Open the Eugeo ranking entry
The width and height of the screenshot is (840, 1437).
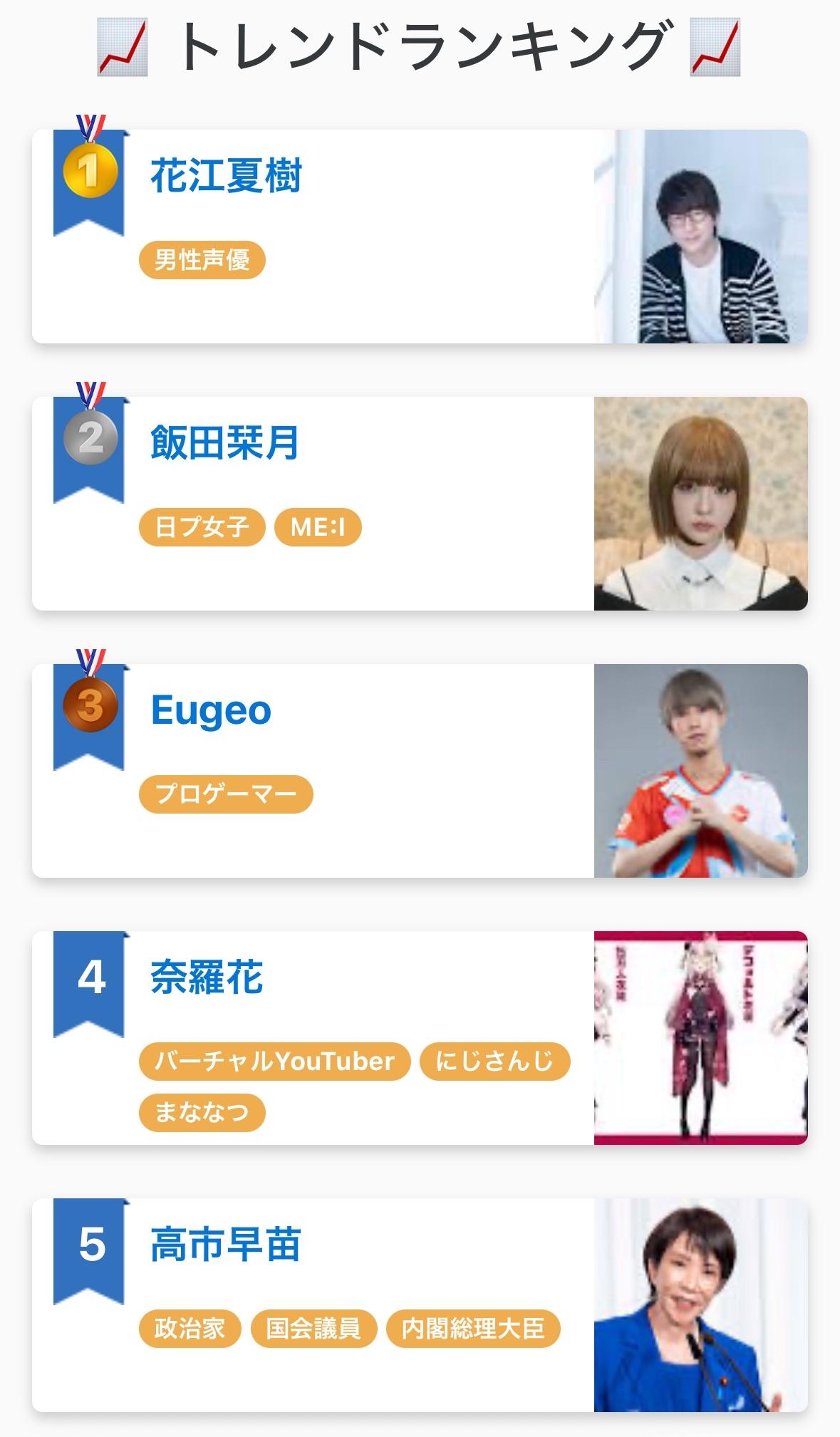coord(211,710)
